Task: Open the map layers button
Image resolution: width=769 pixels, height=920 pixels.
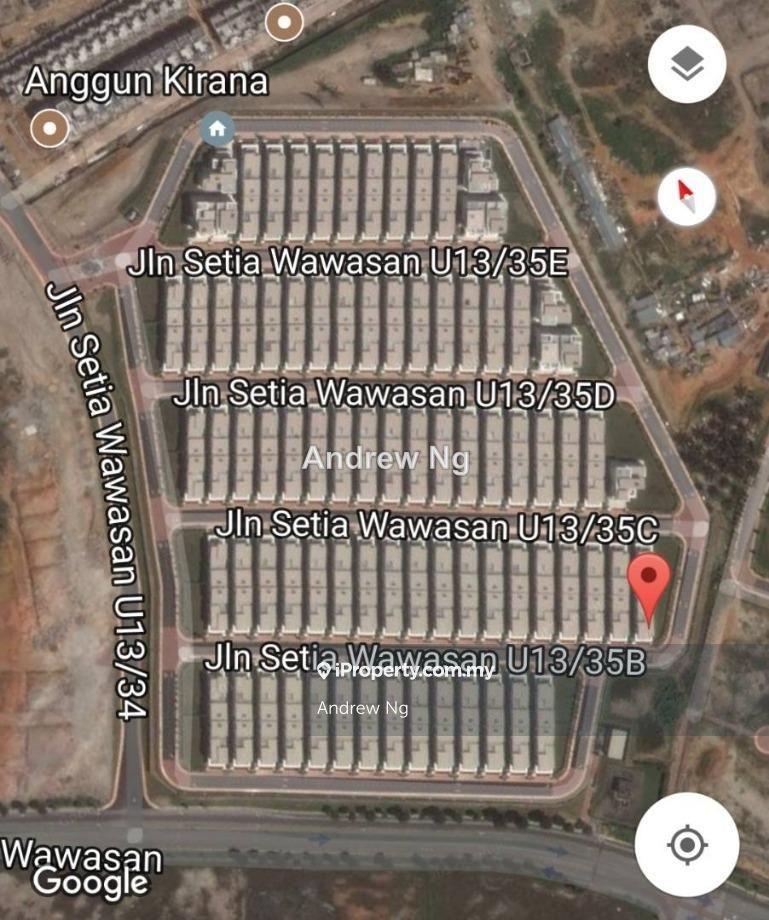Action: coord(686,64)
